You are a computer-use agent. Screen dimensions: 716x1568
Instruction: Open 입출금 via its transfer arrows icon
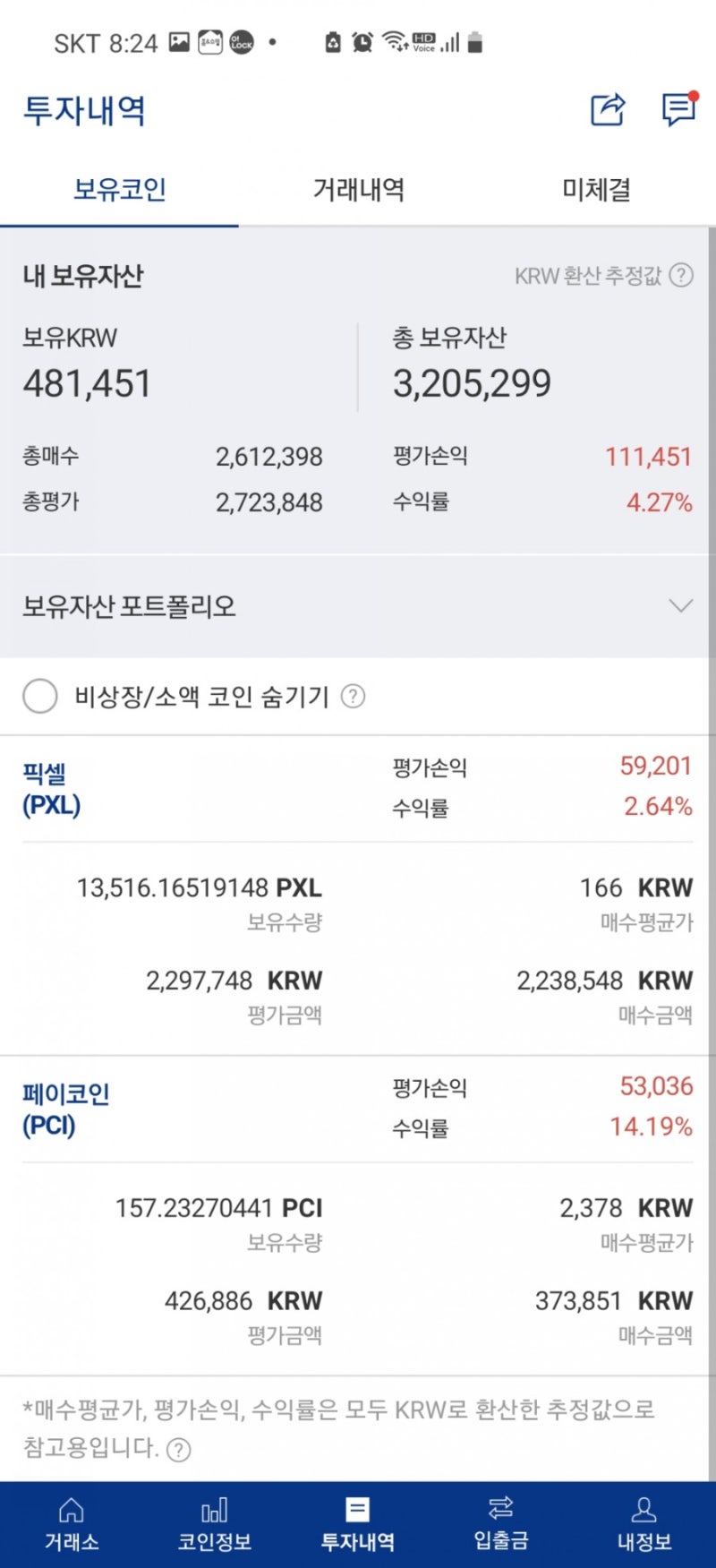pos(501,1511)
